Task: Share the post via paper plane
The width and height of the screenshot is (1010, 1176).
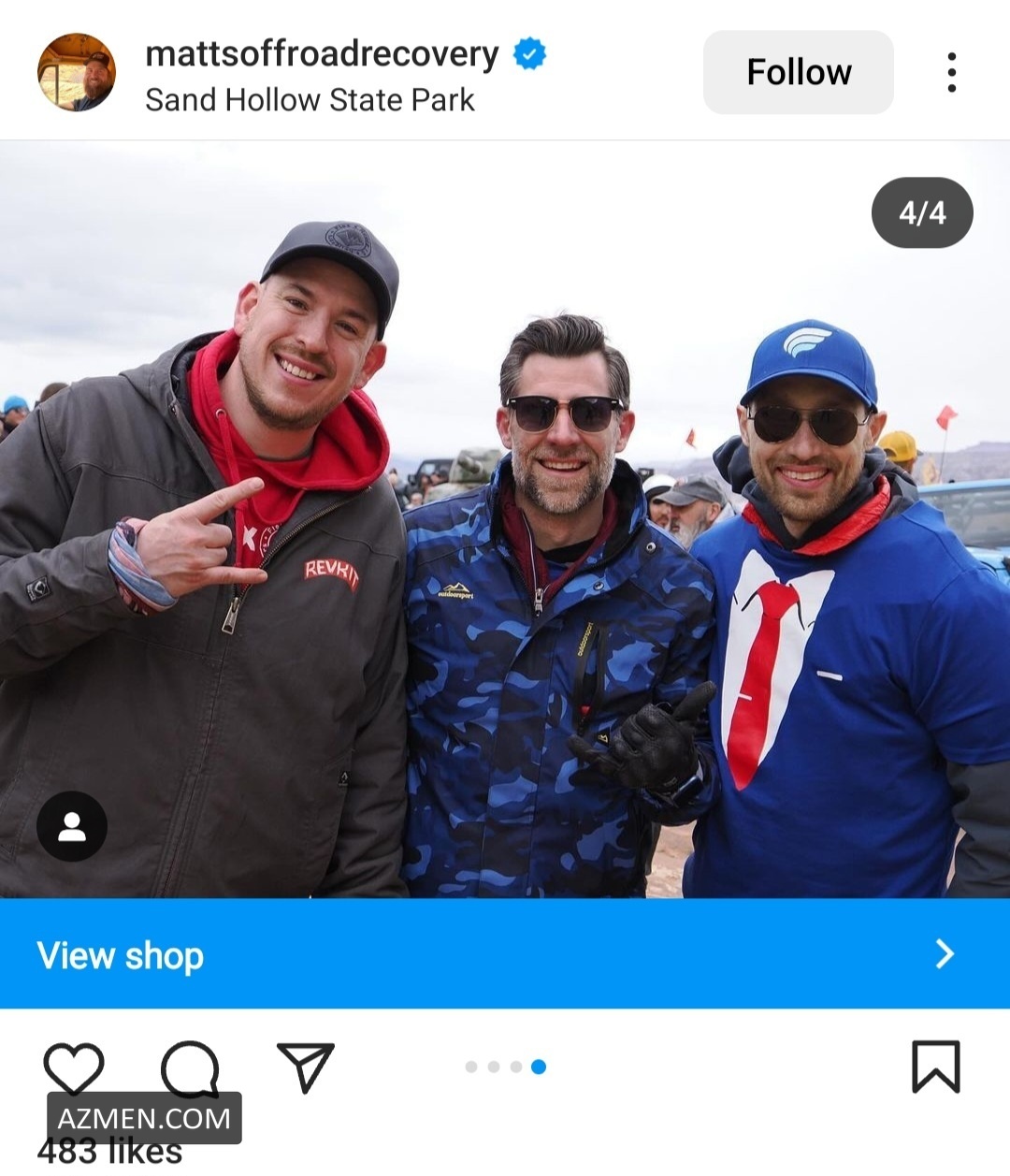Action: click(x=305, y=1067)
